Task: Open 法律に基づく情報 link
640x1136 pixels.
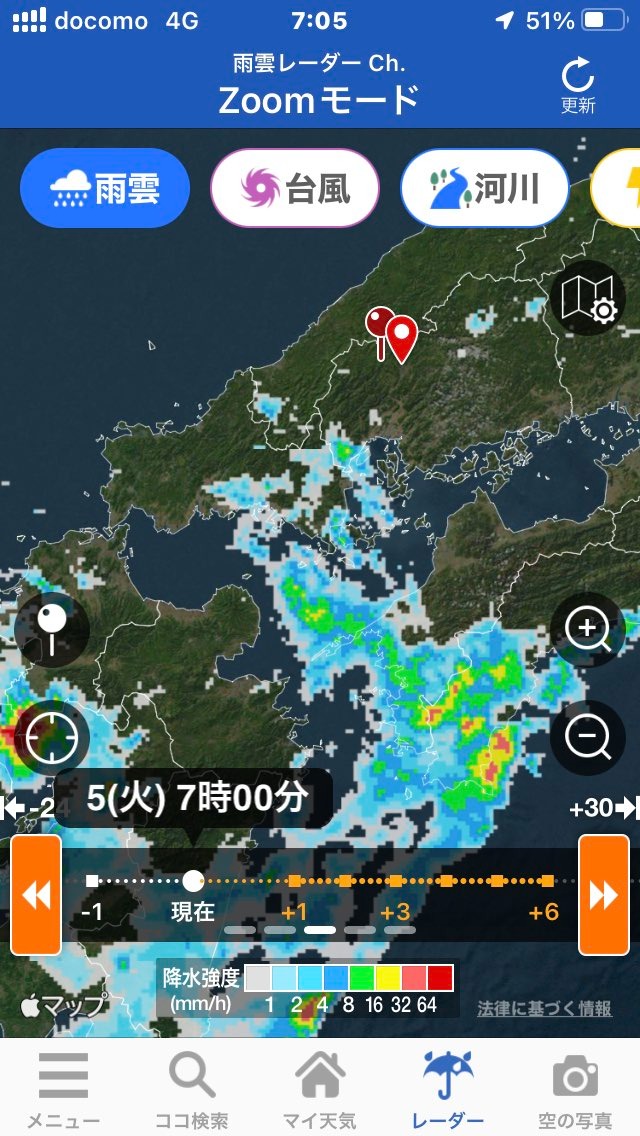Action: [544, 1008]
